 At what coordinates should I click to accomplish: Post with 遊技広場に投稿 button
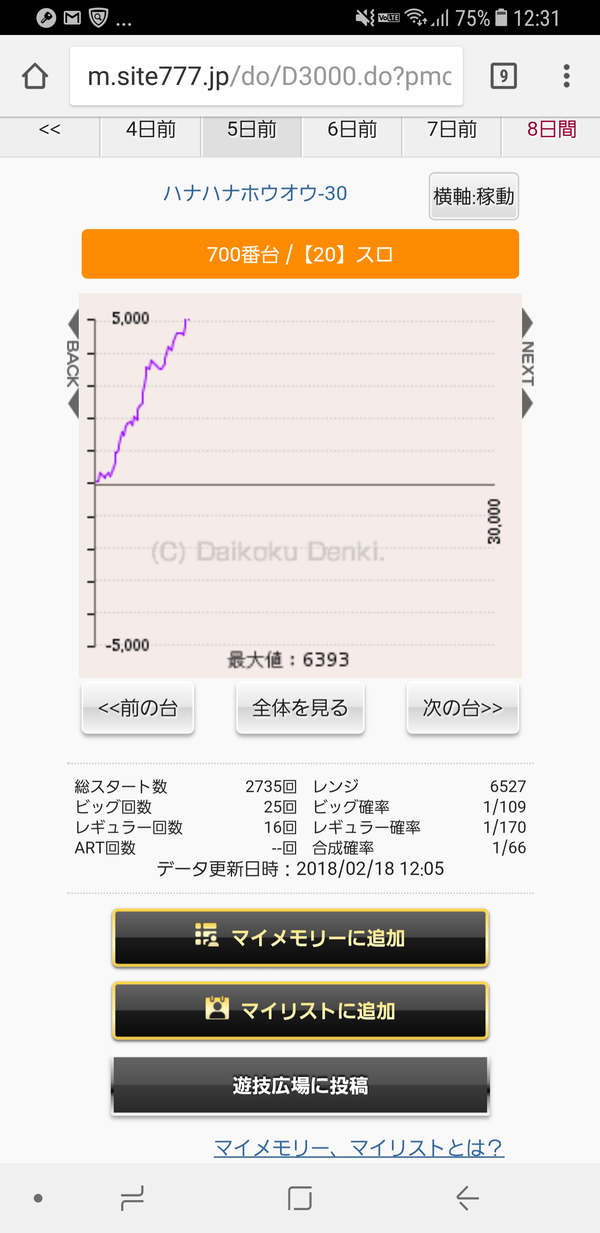pyautogui.click(x=300, y=1086)
